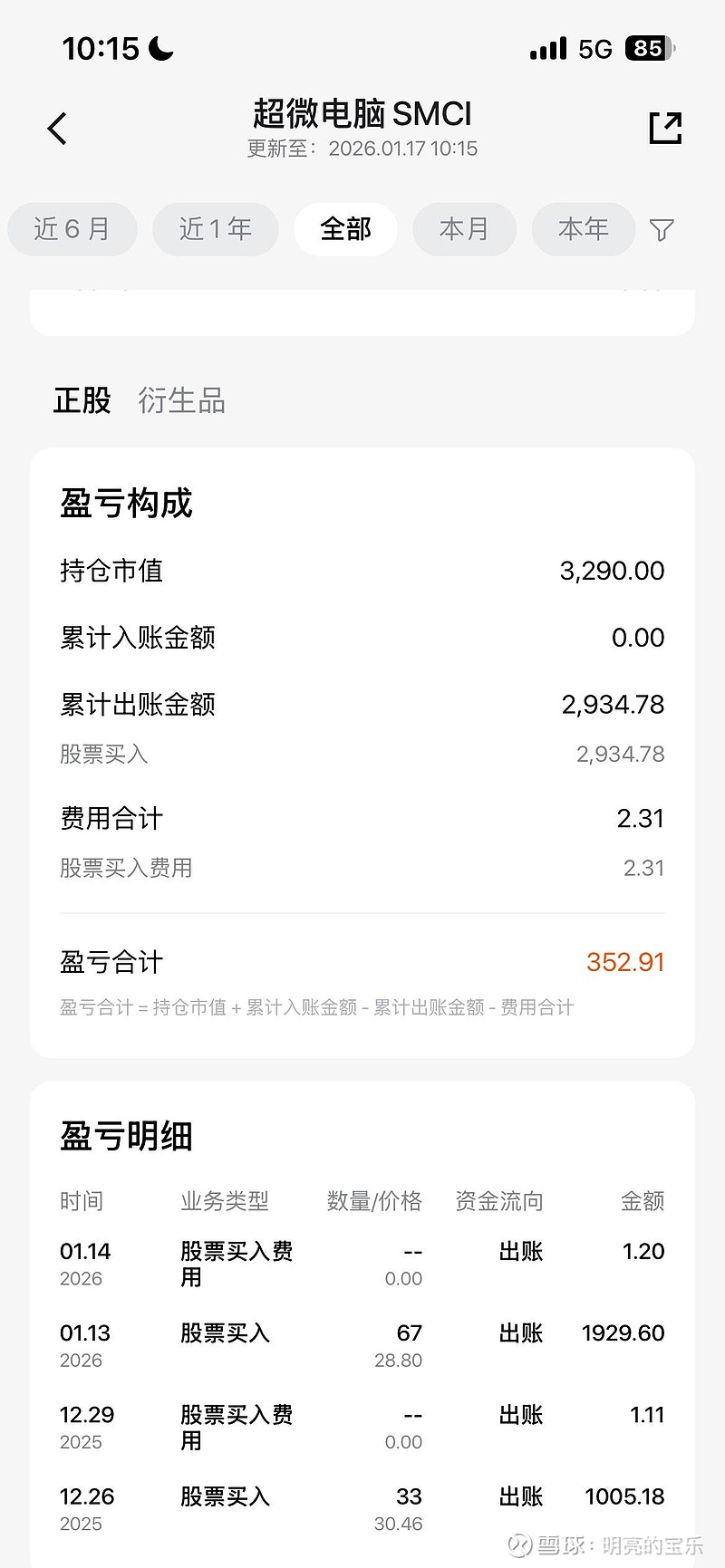Image resolution: width=725 pixels, height=1568 pixels.
Task: Select the 正股 tab
Action: (82, 401)
